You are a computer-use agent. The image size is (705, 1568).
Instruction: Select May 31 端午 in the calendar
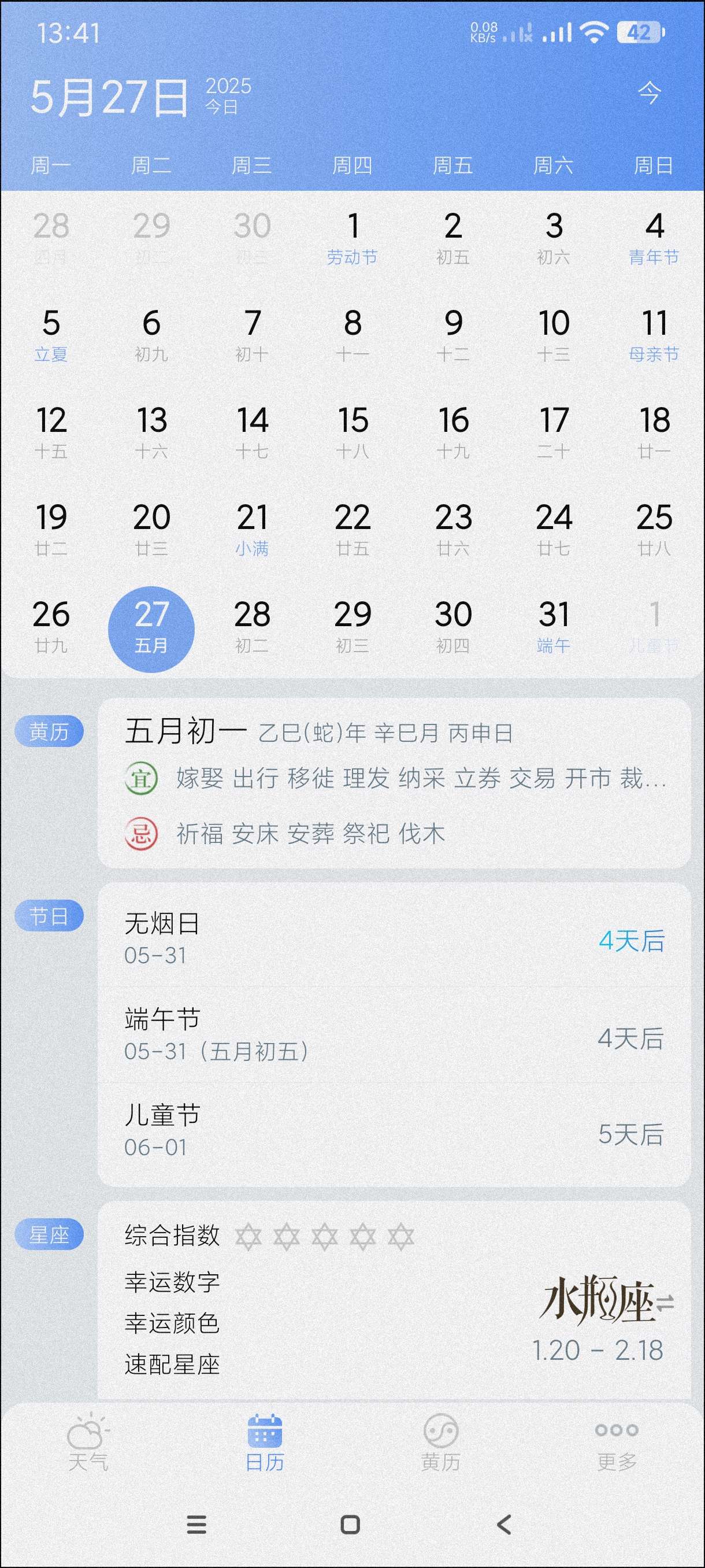coord(554,626)
